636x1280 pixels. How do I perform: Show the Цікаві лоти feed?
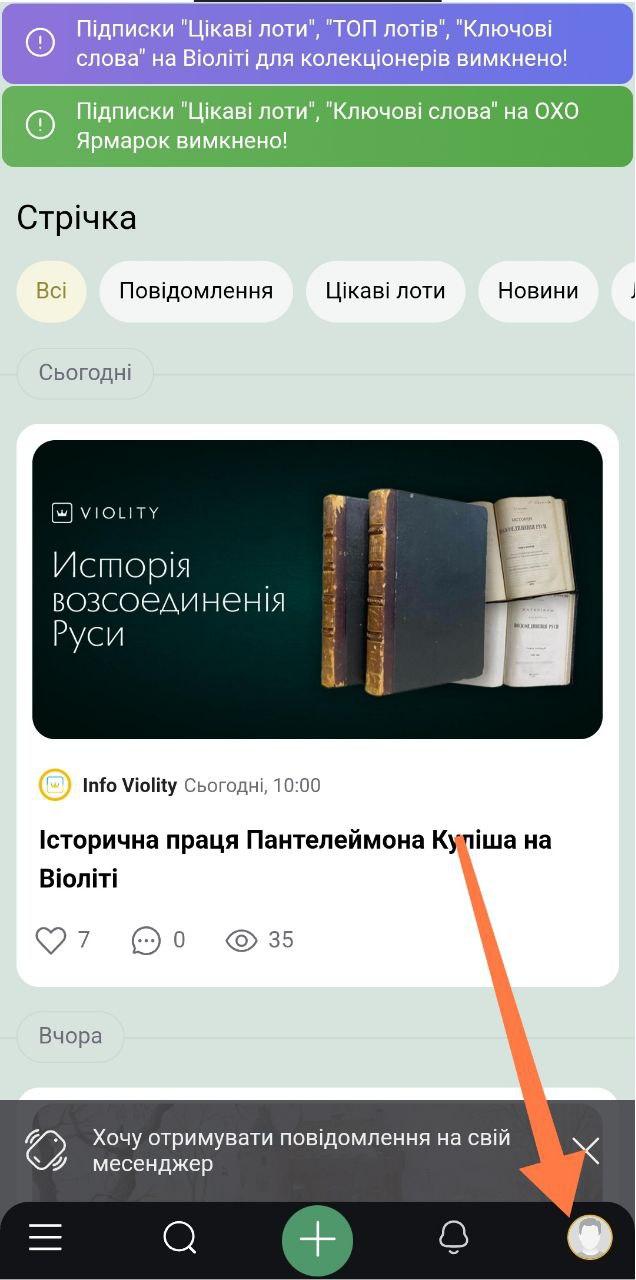coord(385,291)
